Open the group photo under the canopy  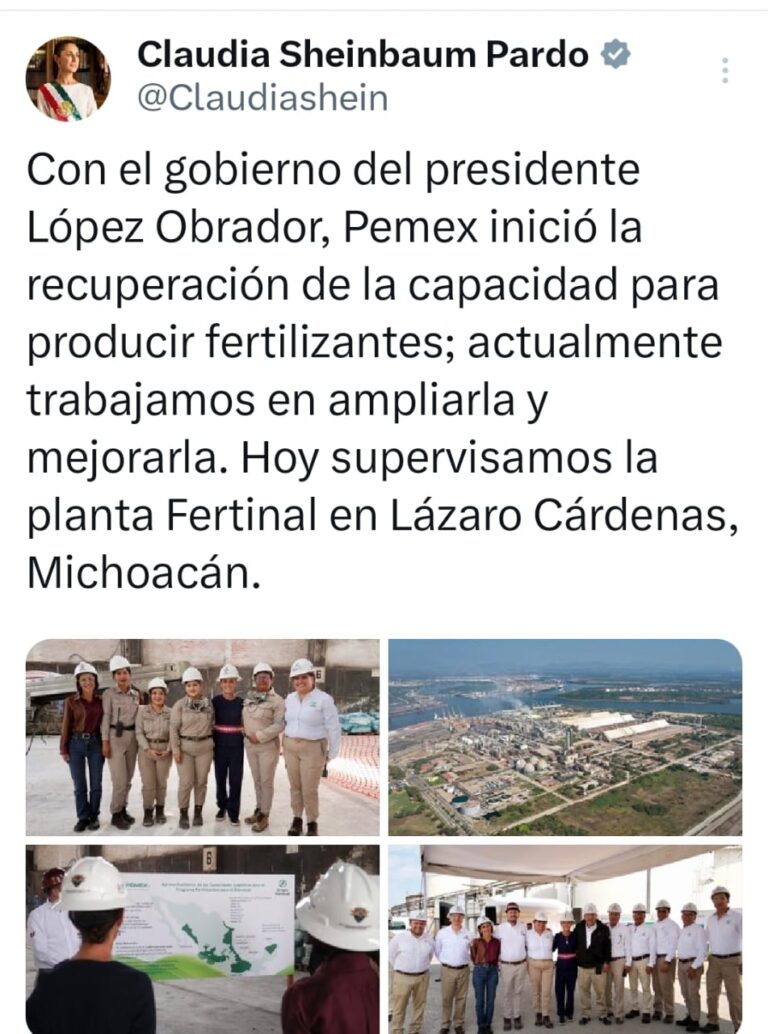tap(565, 938)
